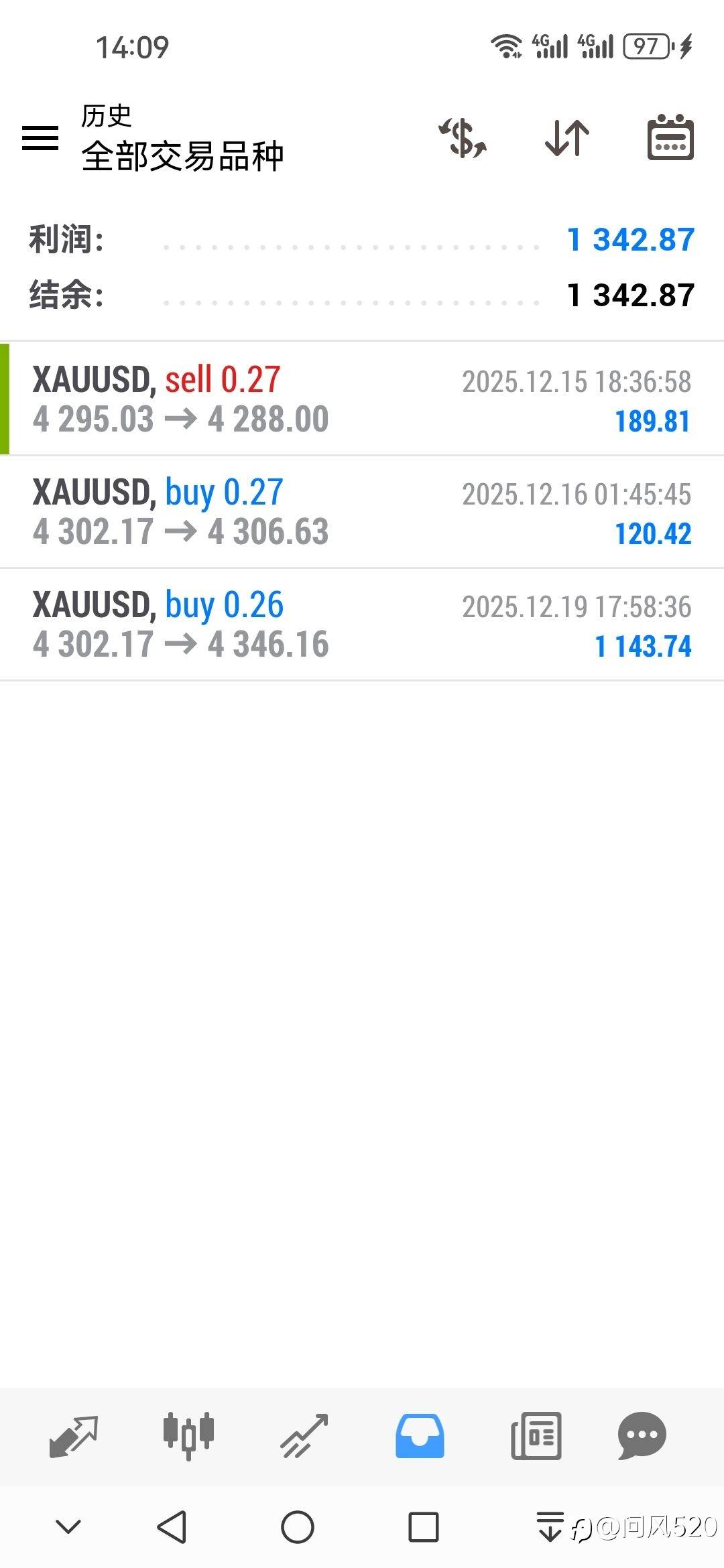Viewport: 724px width, 1568px height.
Task: Open the XAUUSD buy 0.26 trade
Action: click(362, 625)
